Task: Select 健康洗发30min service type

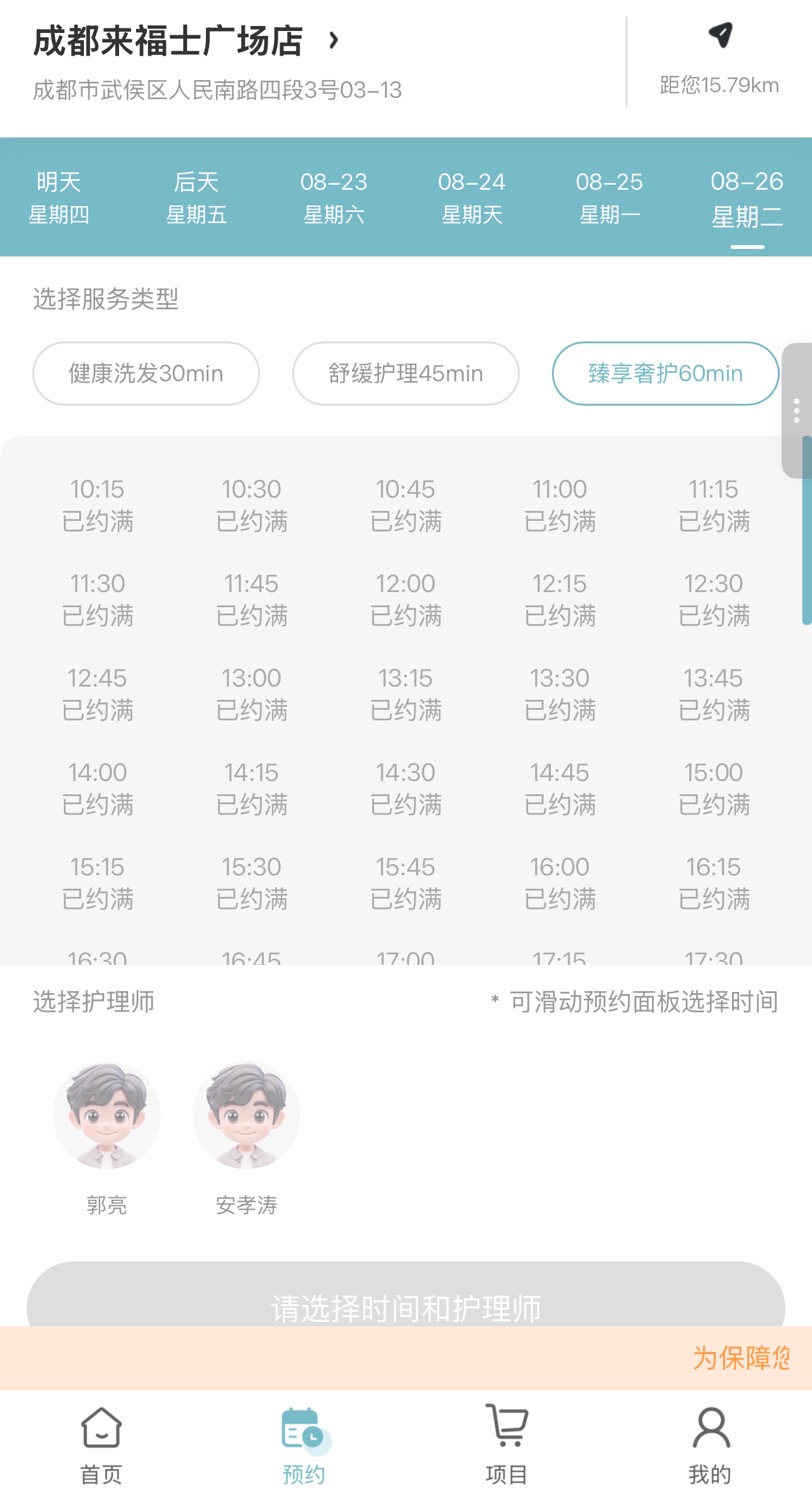Action: (146, 374)
